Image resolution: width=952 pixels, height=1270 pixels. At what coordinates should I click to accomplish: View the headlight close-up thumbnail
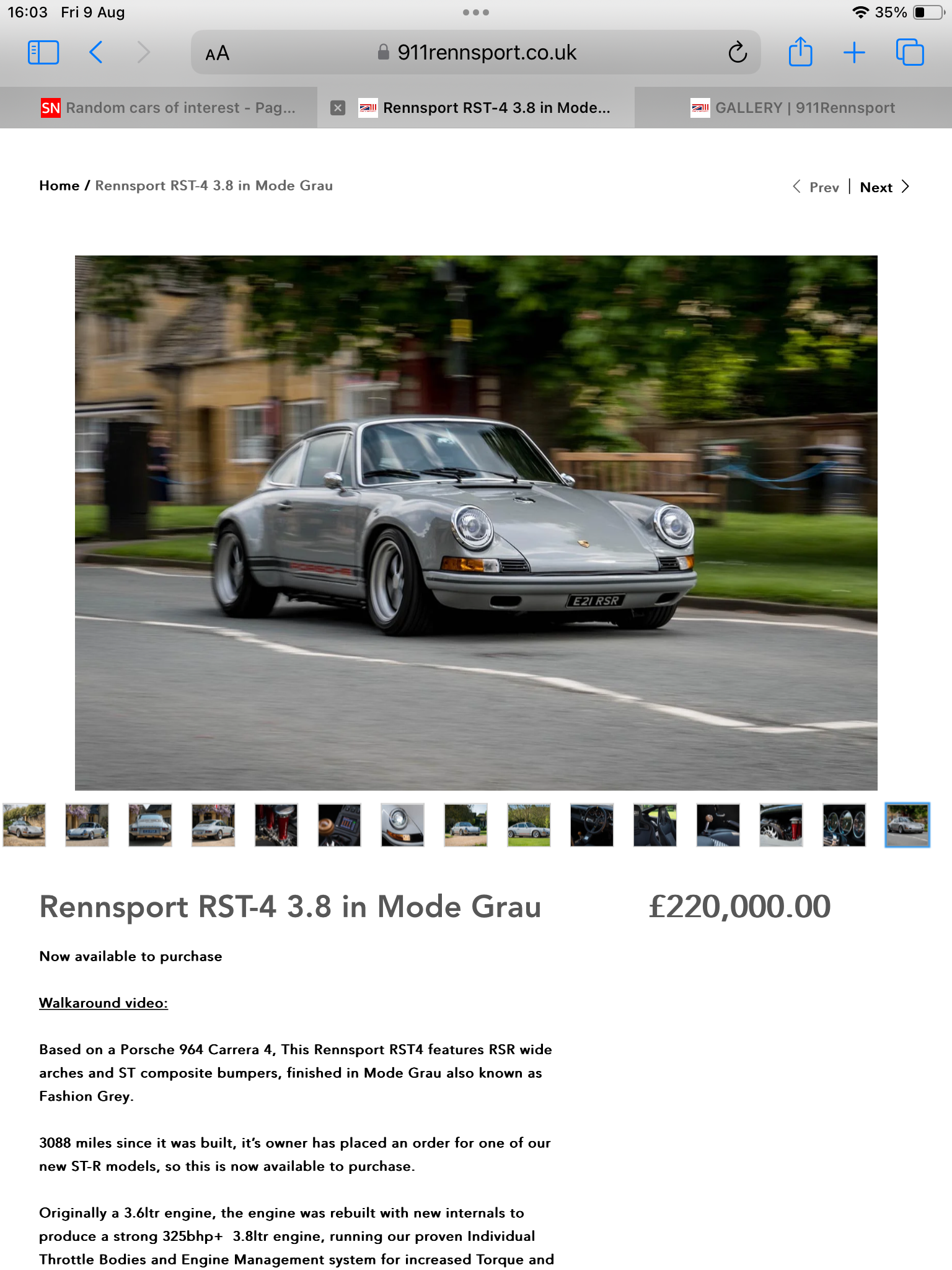click(402, 825)
